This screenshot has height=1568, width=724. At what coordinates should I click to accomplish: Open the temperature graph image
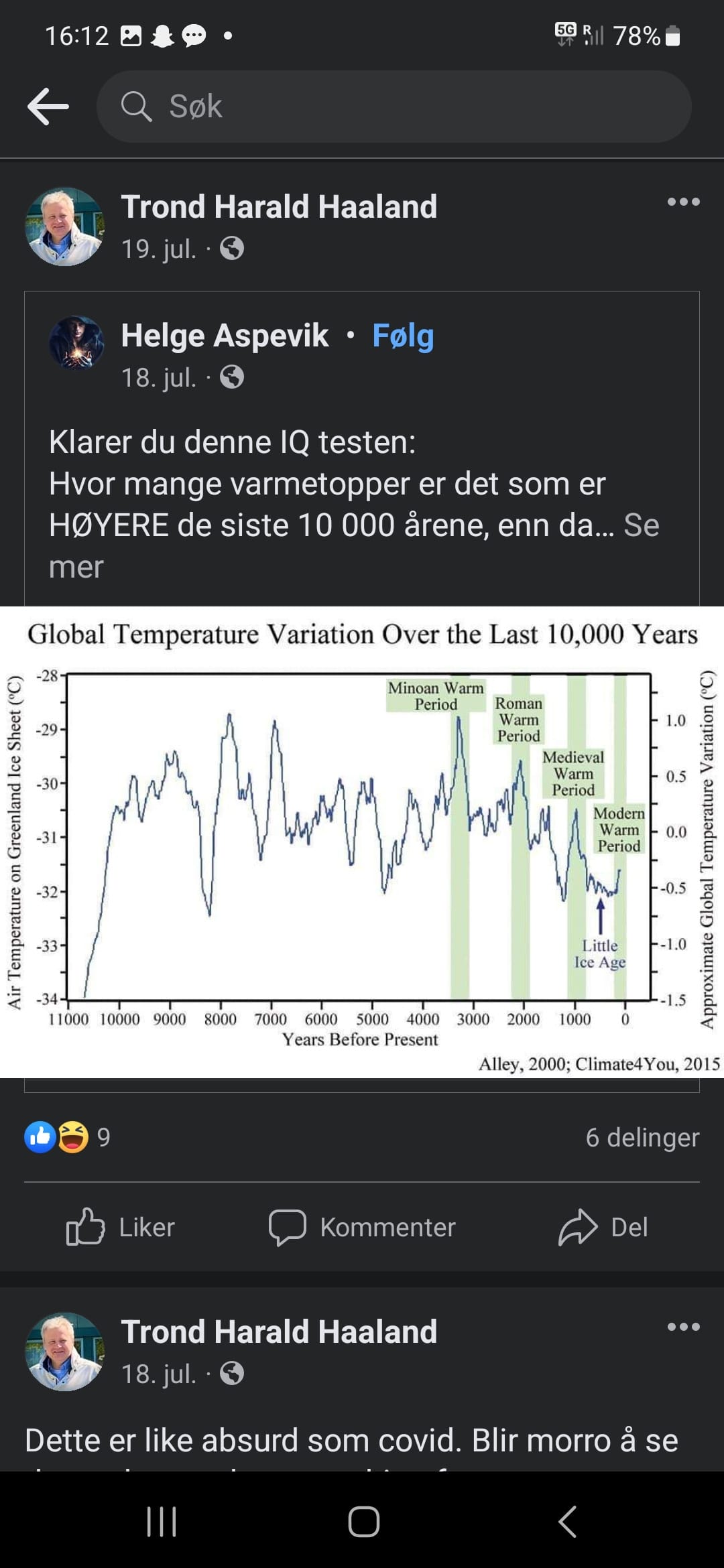coord(362,842)
